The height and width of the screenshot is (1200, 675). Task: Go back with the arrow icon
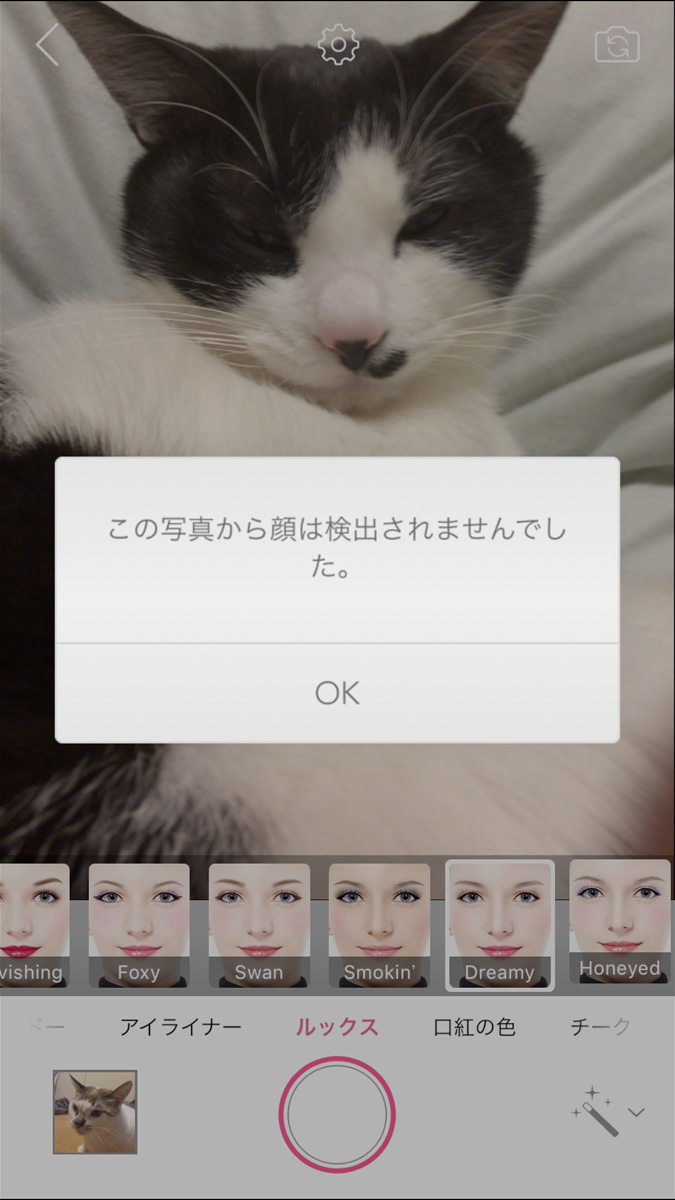pos(47,45)
